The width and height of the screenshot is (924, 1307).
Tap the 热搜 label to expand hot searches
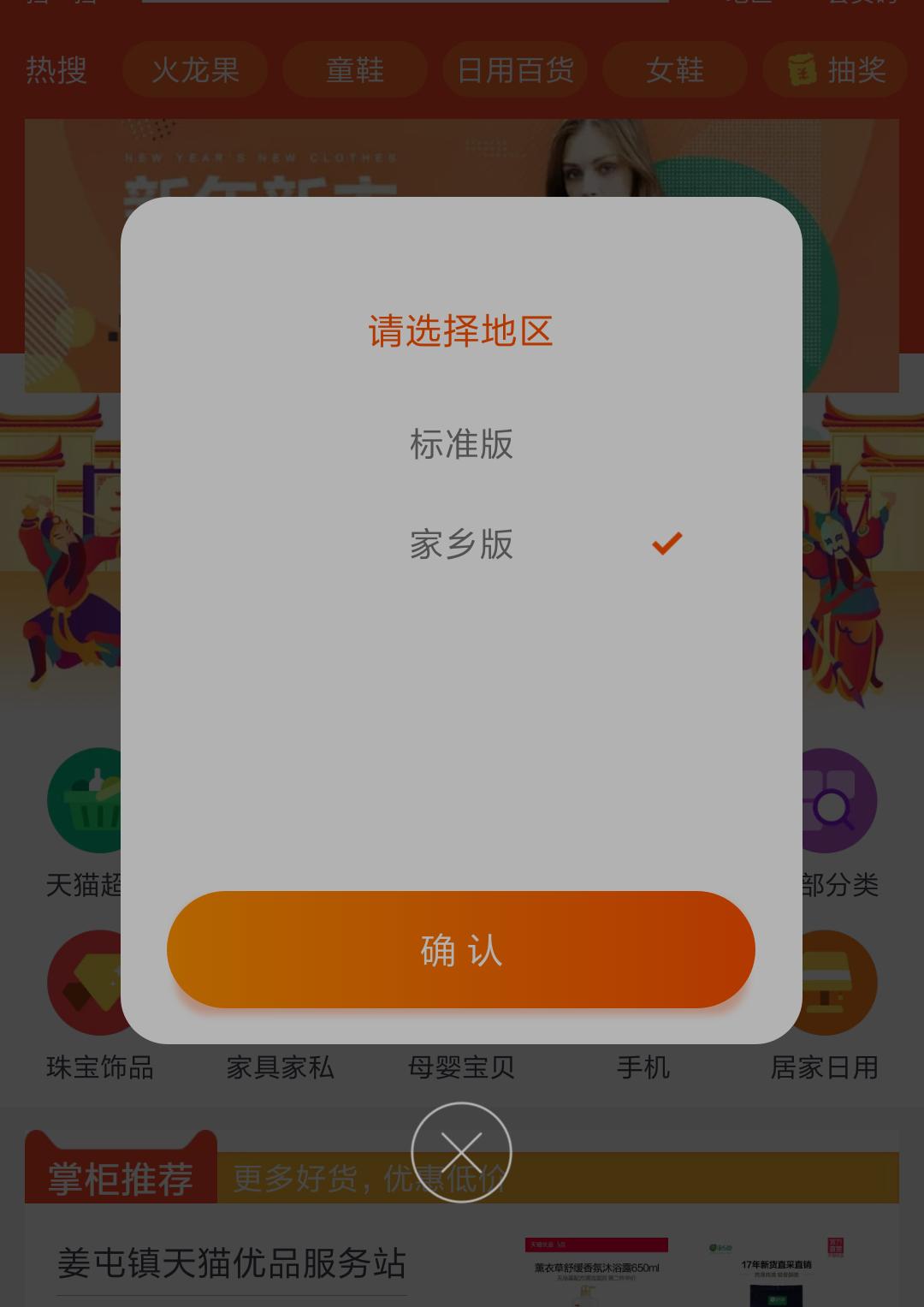click(56, 69)
